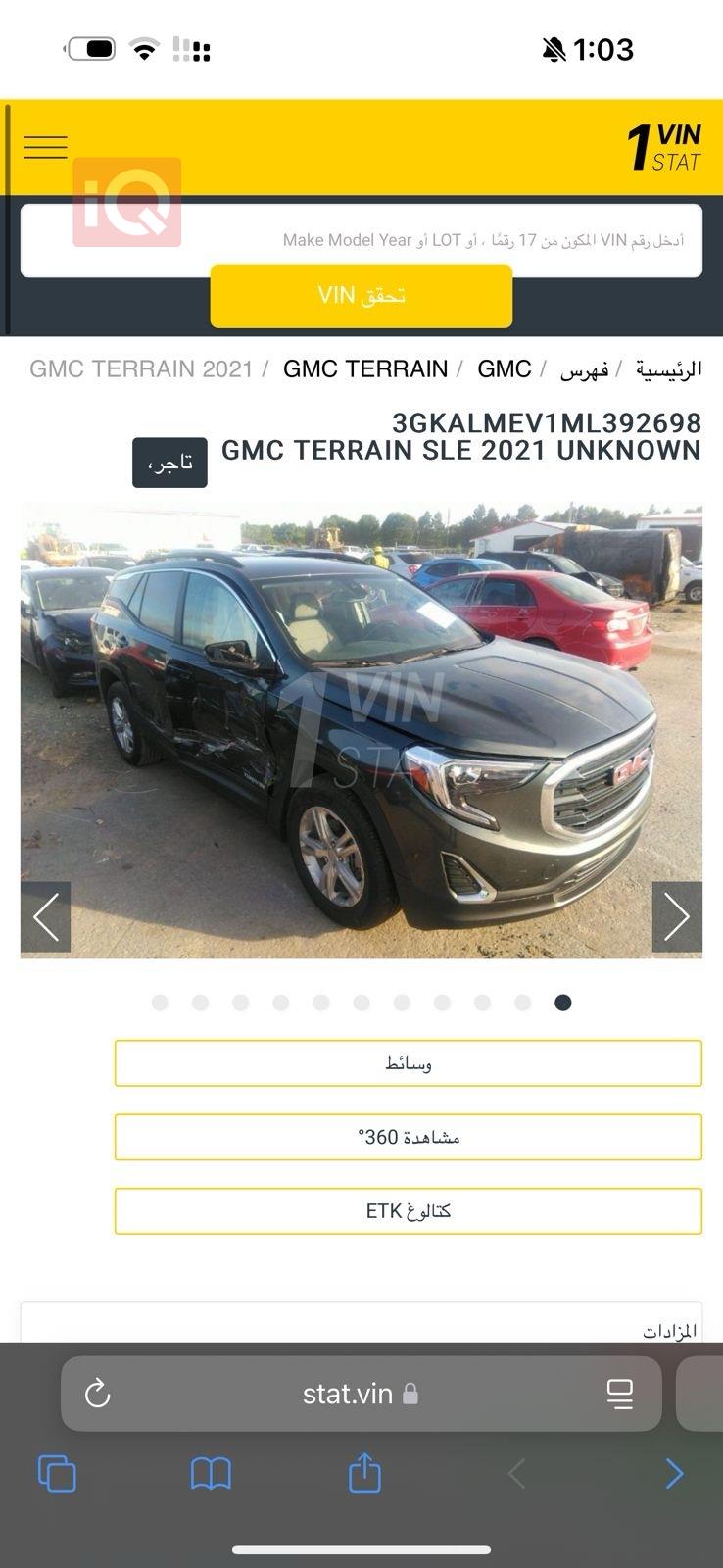Go to the GMC breadcrumb link

click(x=504, y=368)
